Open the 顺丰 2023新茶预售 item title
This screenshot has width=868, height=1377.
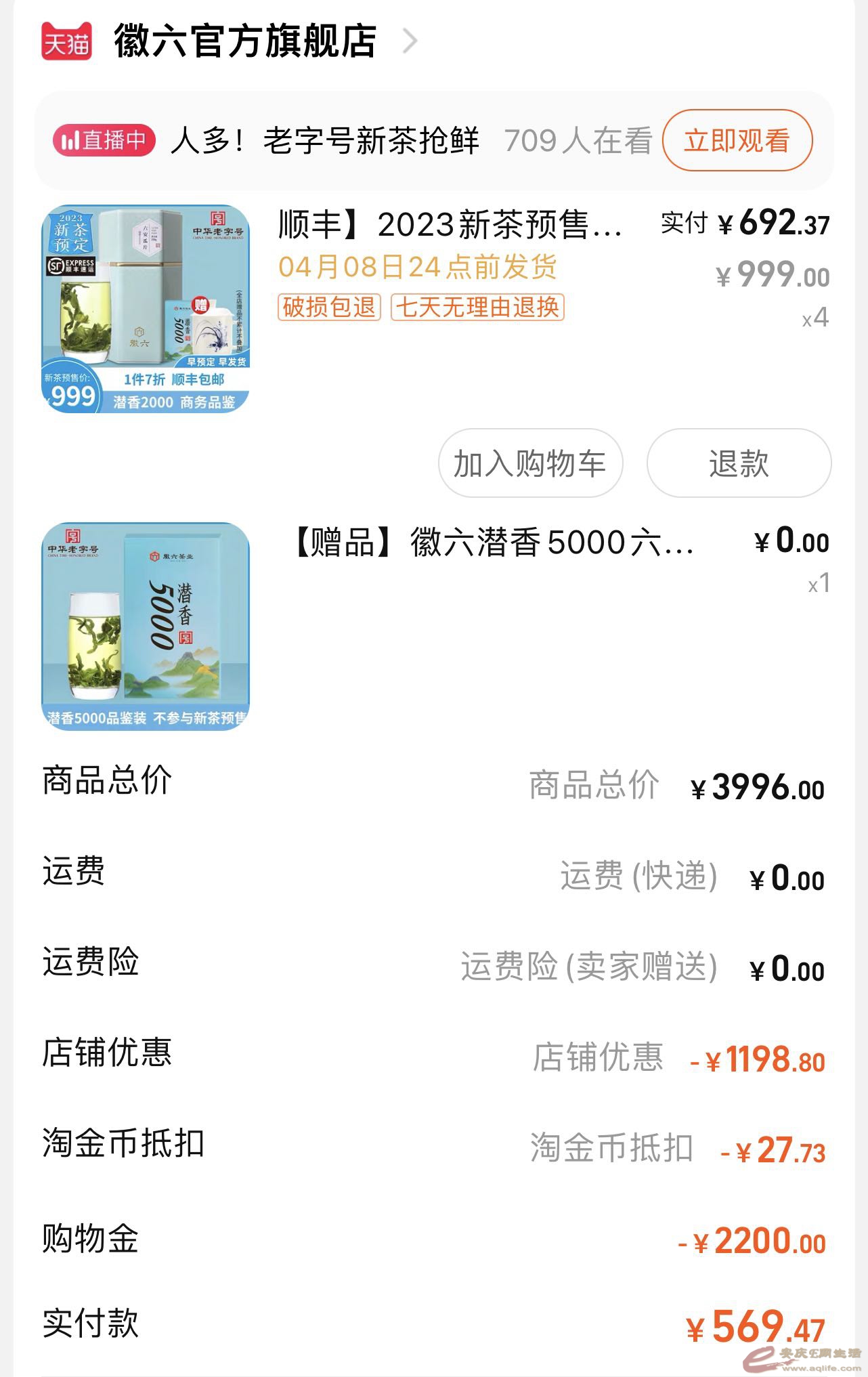point(450,224)
